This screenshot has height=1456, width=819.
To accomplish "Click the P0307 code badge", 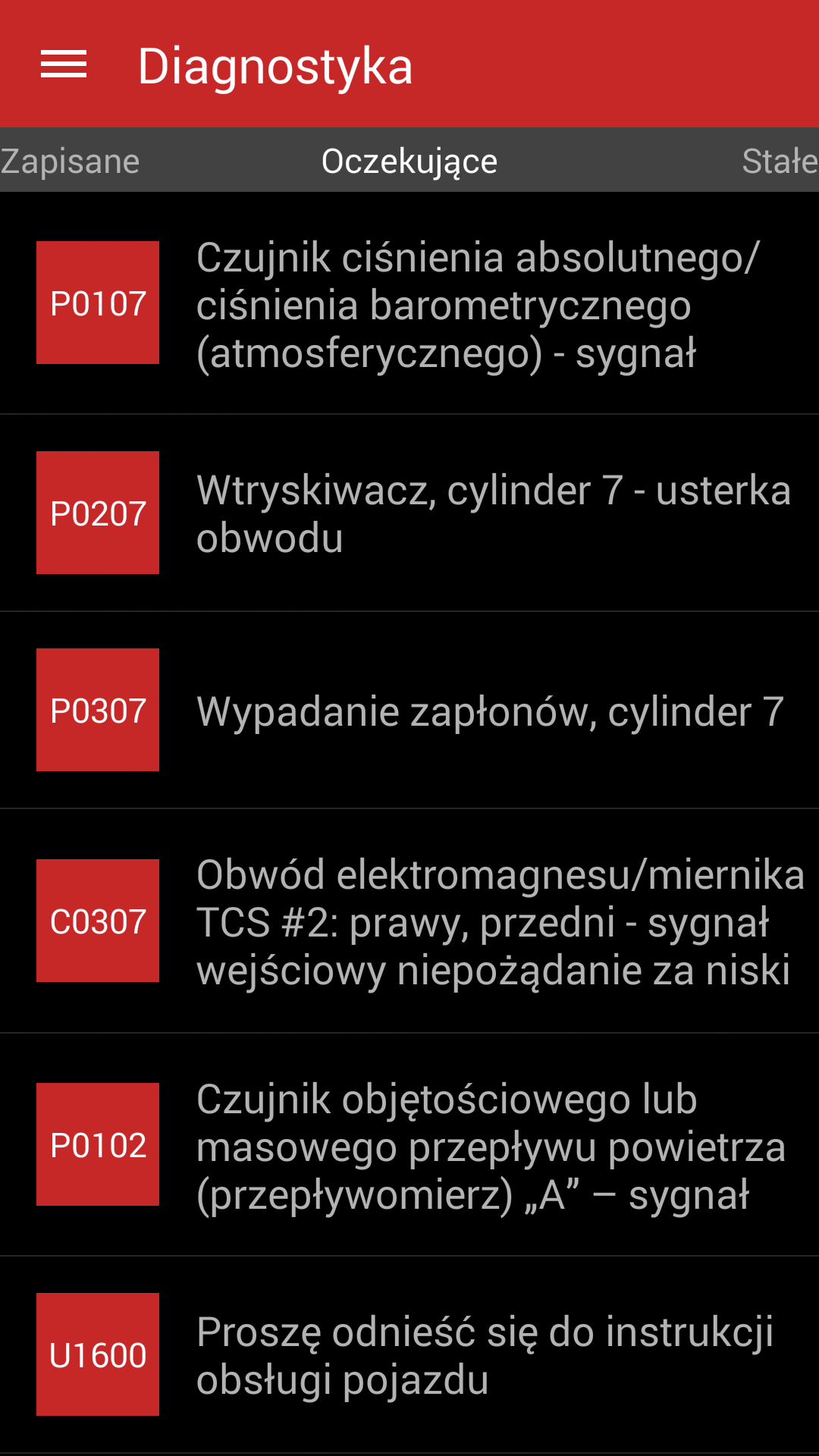I will 97,710.
